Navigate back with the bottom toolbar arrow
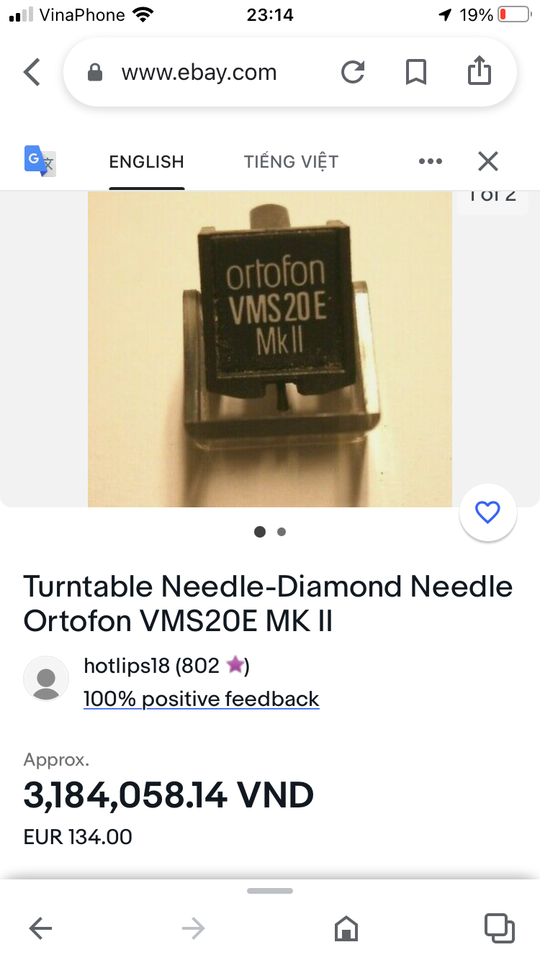This screenshot has height=960, width=540. [40, 928]
